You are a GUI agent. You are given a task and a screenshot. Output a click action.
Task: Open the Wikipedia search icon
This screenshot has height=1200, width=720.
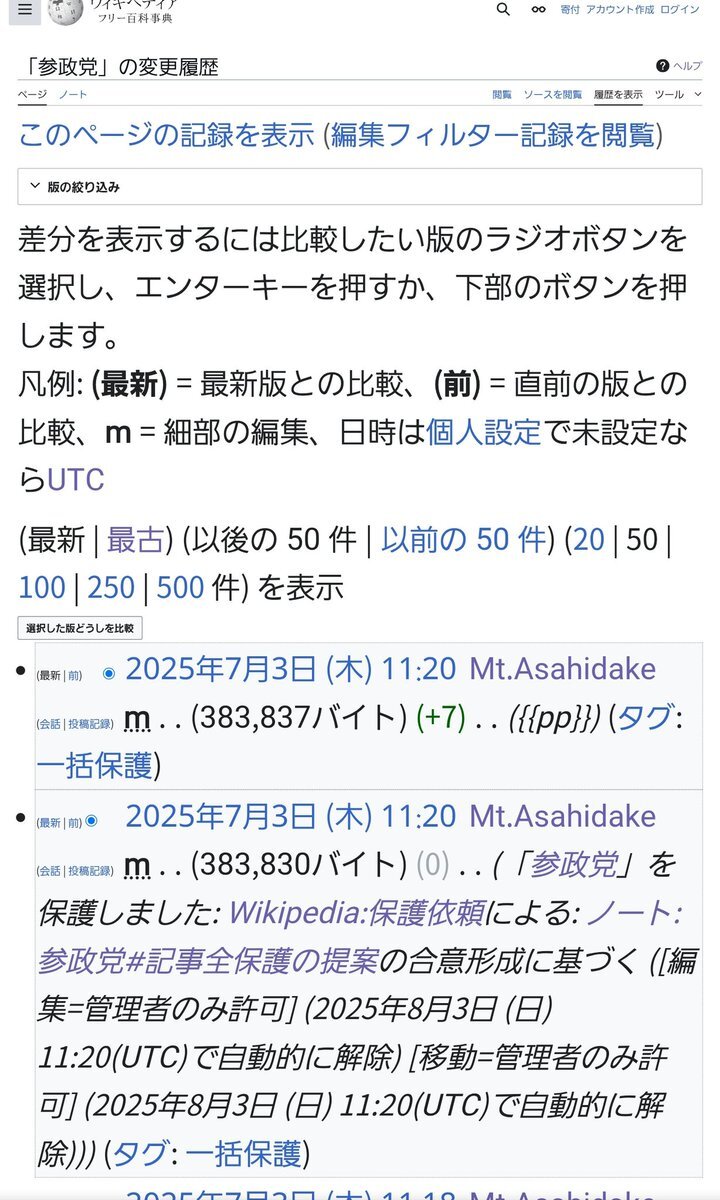503,9
